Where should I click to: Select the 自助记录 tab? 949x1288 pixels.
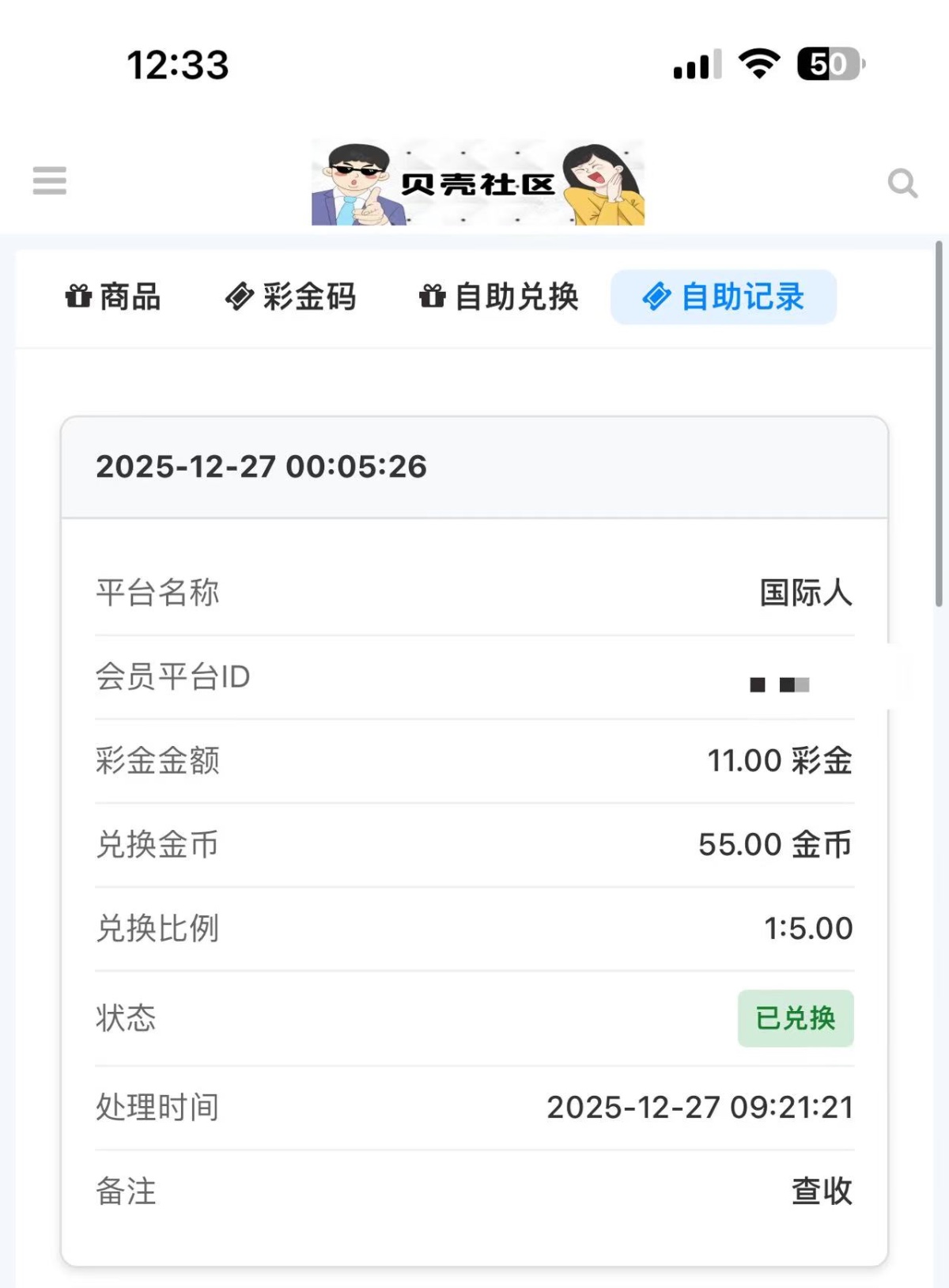click(x=724, y=297)
